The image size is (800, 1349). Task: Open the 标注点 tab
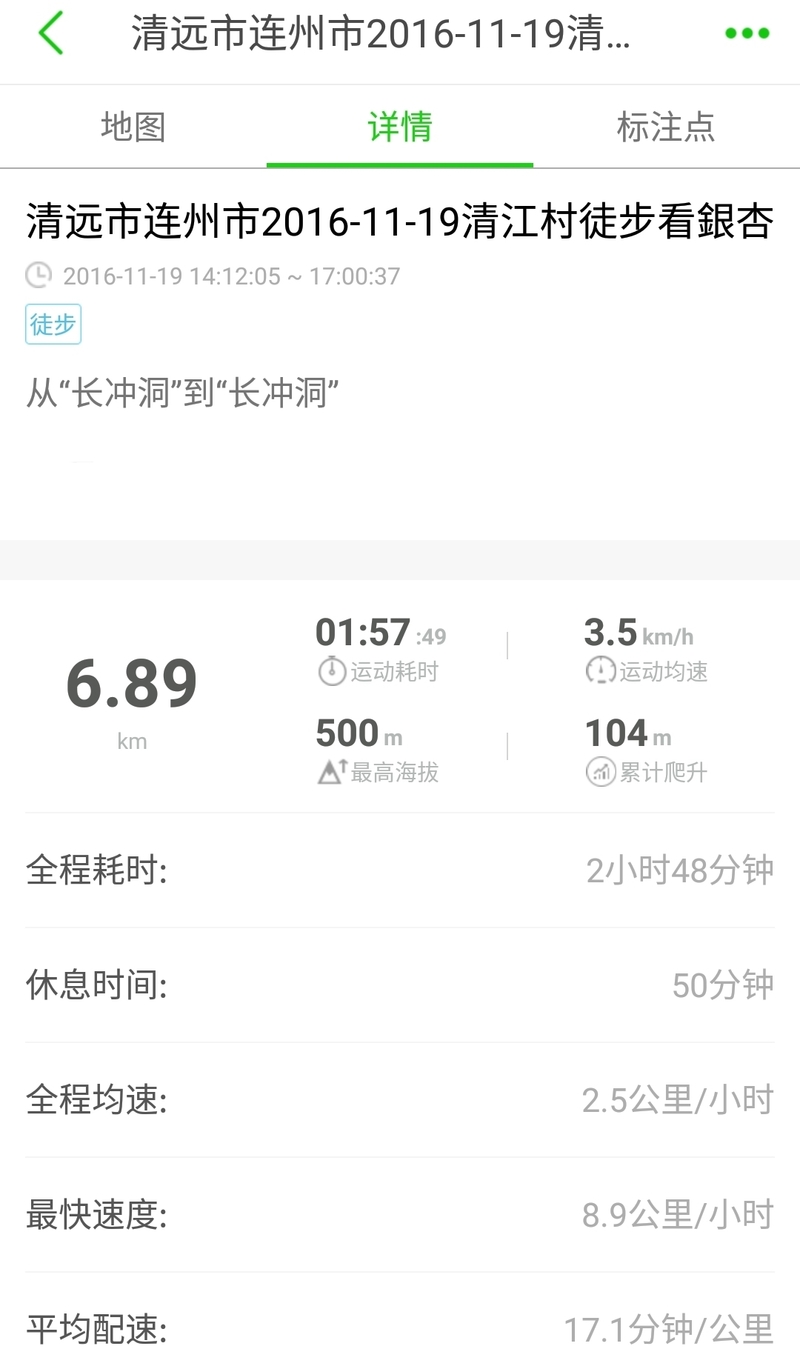(666, 127)
